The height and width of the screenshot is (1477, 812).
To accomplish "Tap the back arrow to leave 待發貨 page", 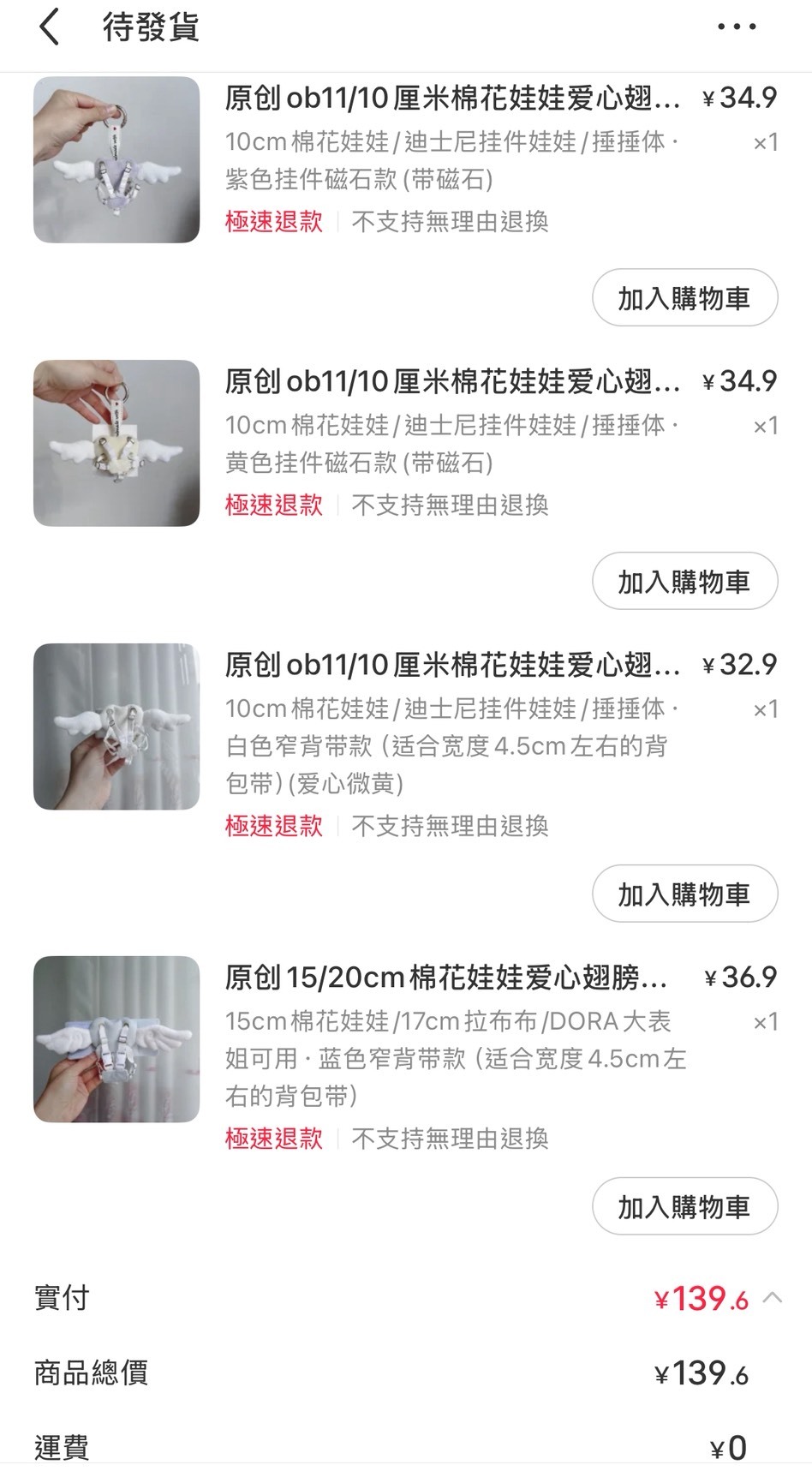I will click(49, 28).
